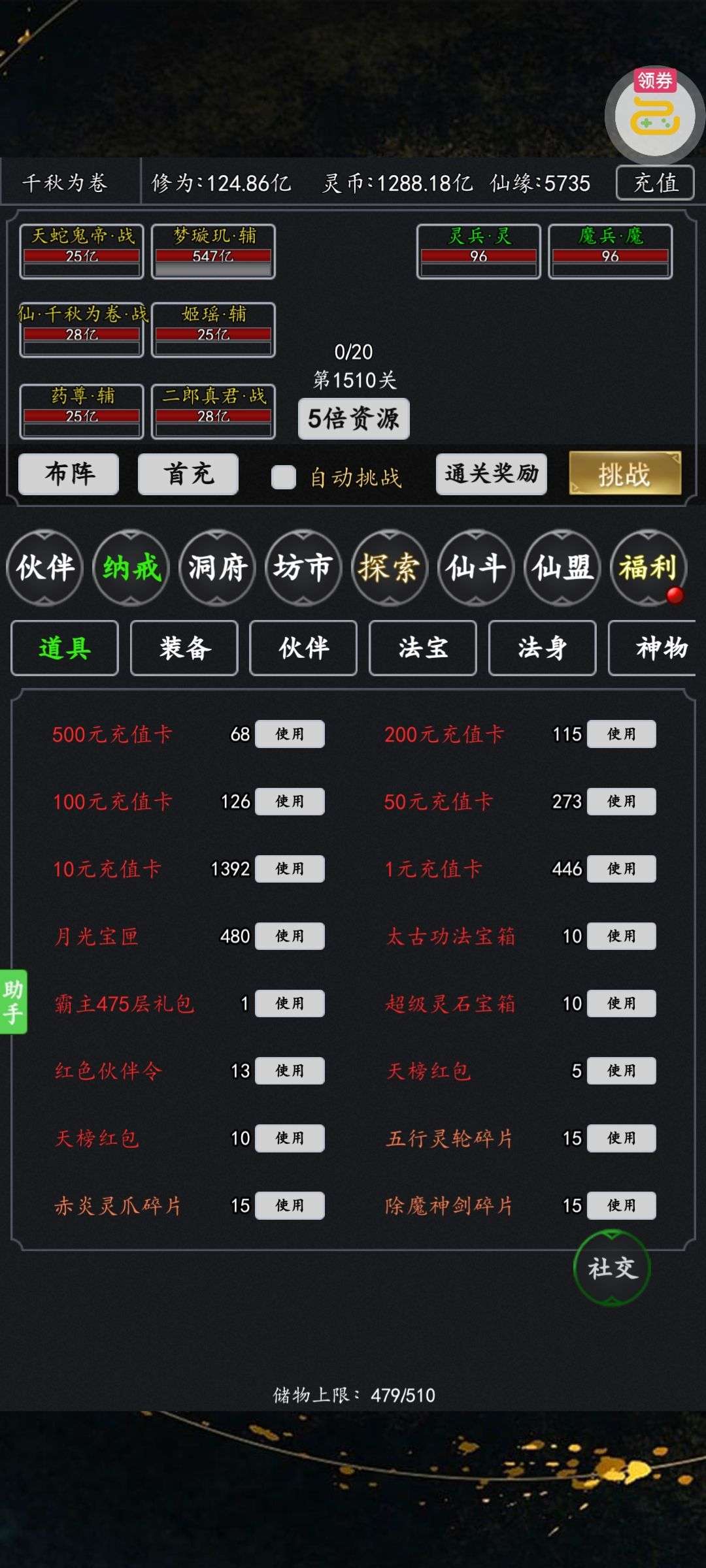The image size is (706, 1568).
Task: Open the 探索 explore section
Action: coord(389,567)
